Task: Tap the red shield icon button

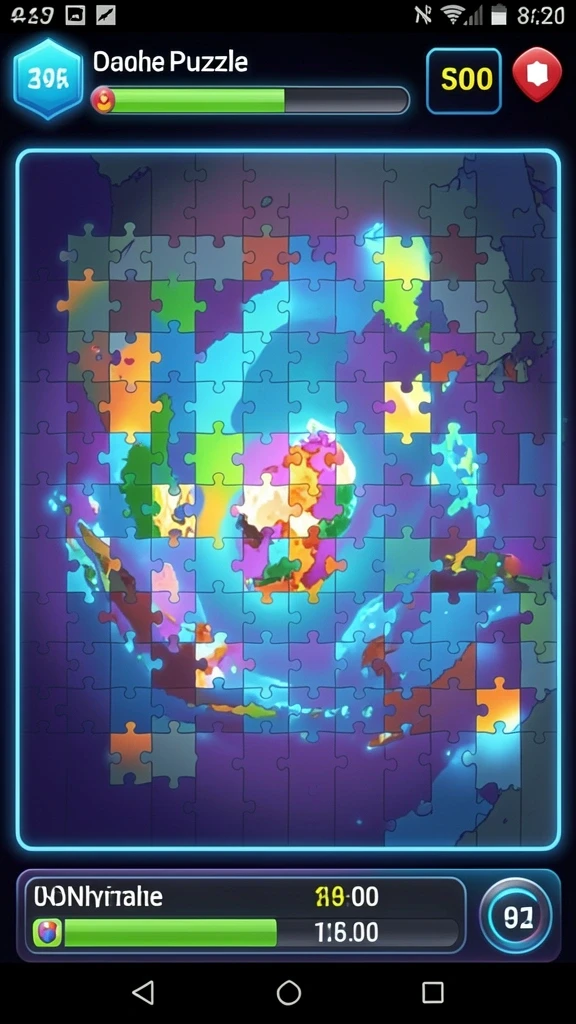Action: pyautogui.click(x=537, y=75)
